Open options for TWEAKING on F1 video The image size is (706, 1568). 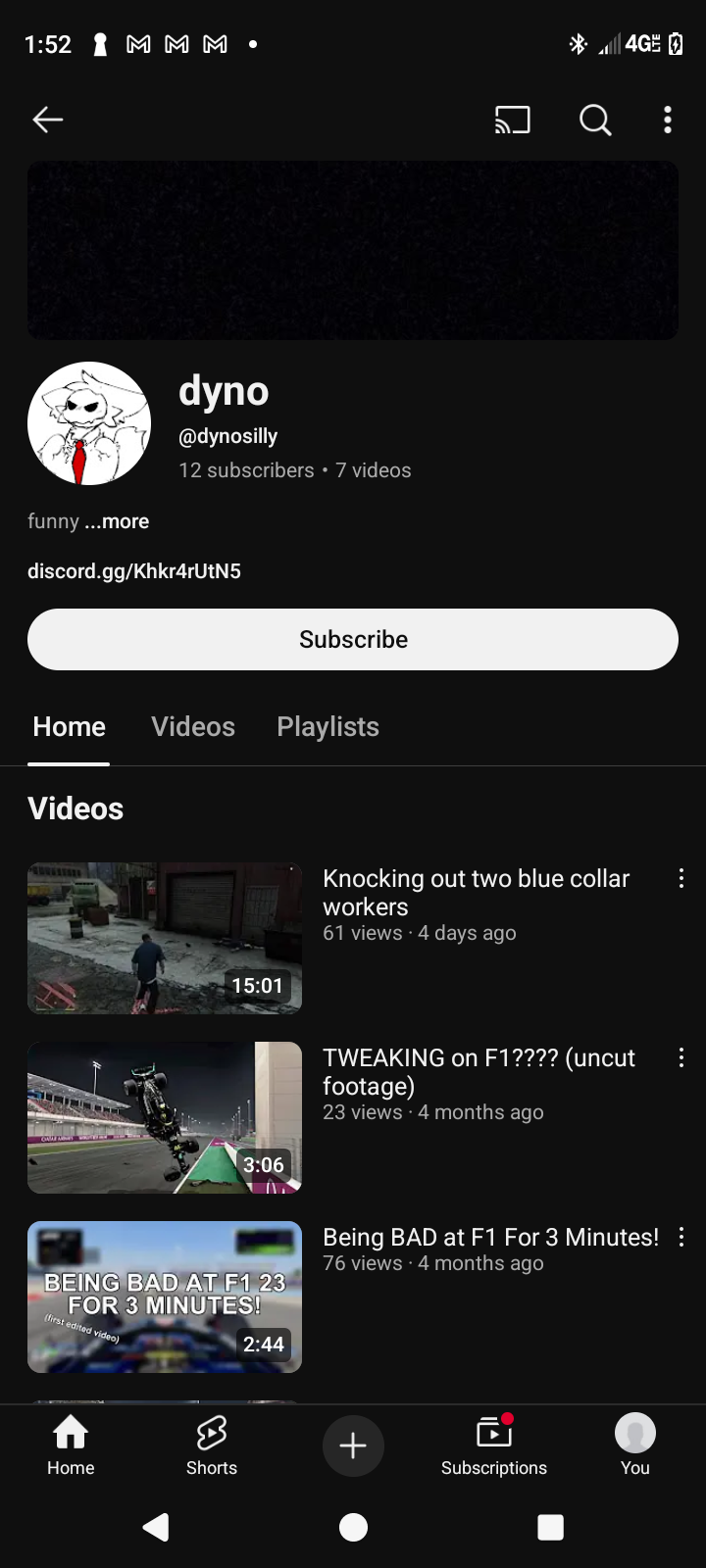681,1057
